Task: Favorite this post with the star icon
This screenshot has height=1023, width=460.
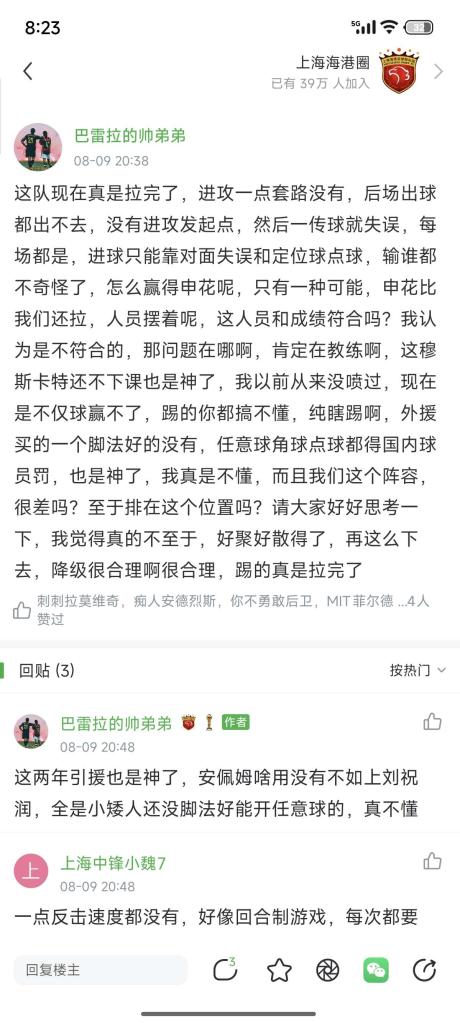Action: [x=279, y=970]
